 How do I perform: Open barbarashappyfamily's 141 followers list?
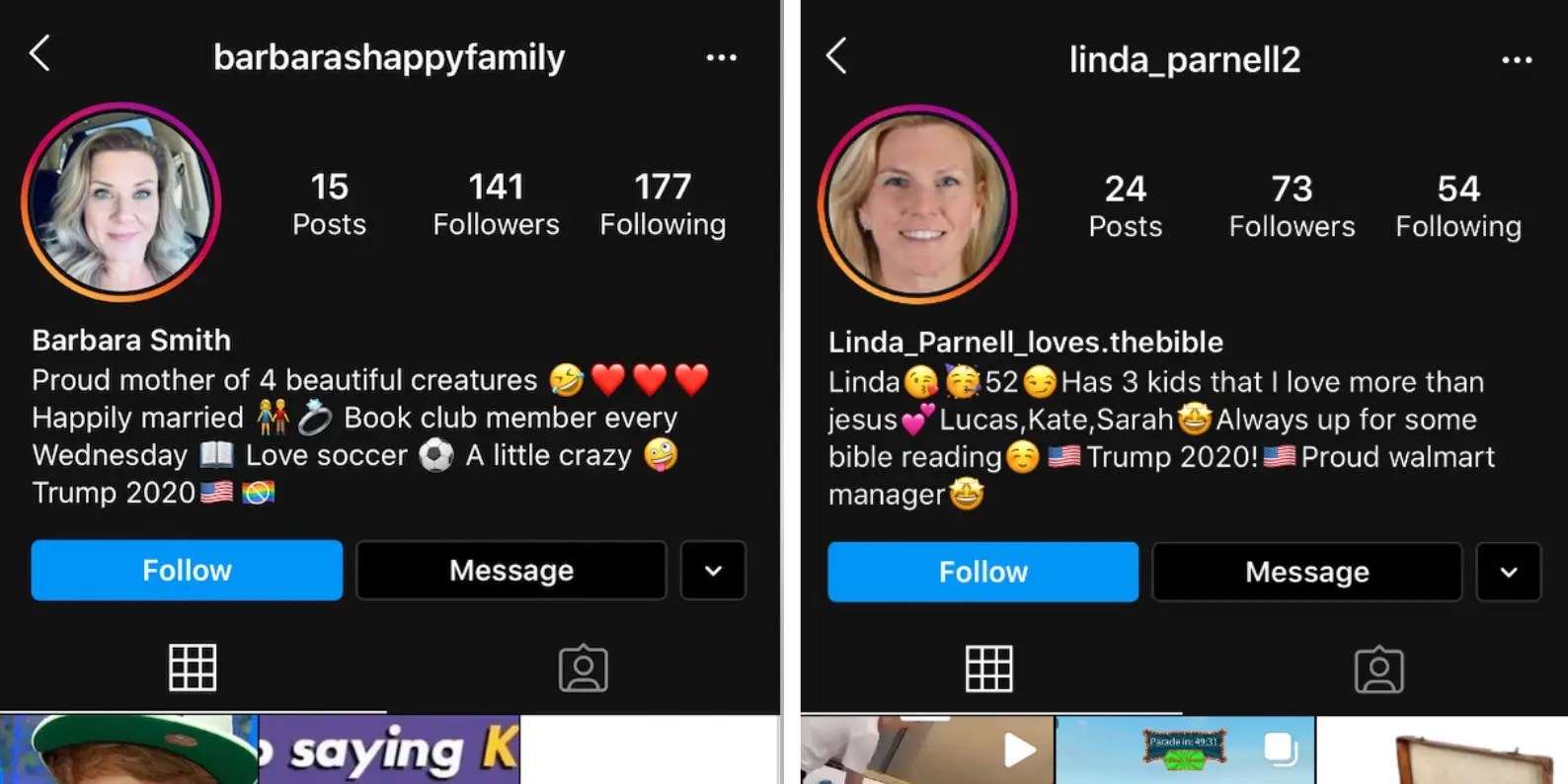click(496, 203)
